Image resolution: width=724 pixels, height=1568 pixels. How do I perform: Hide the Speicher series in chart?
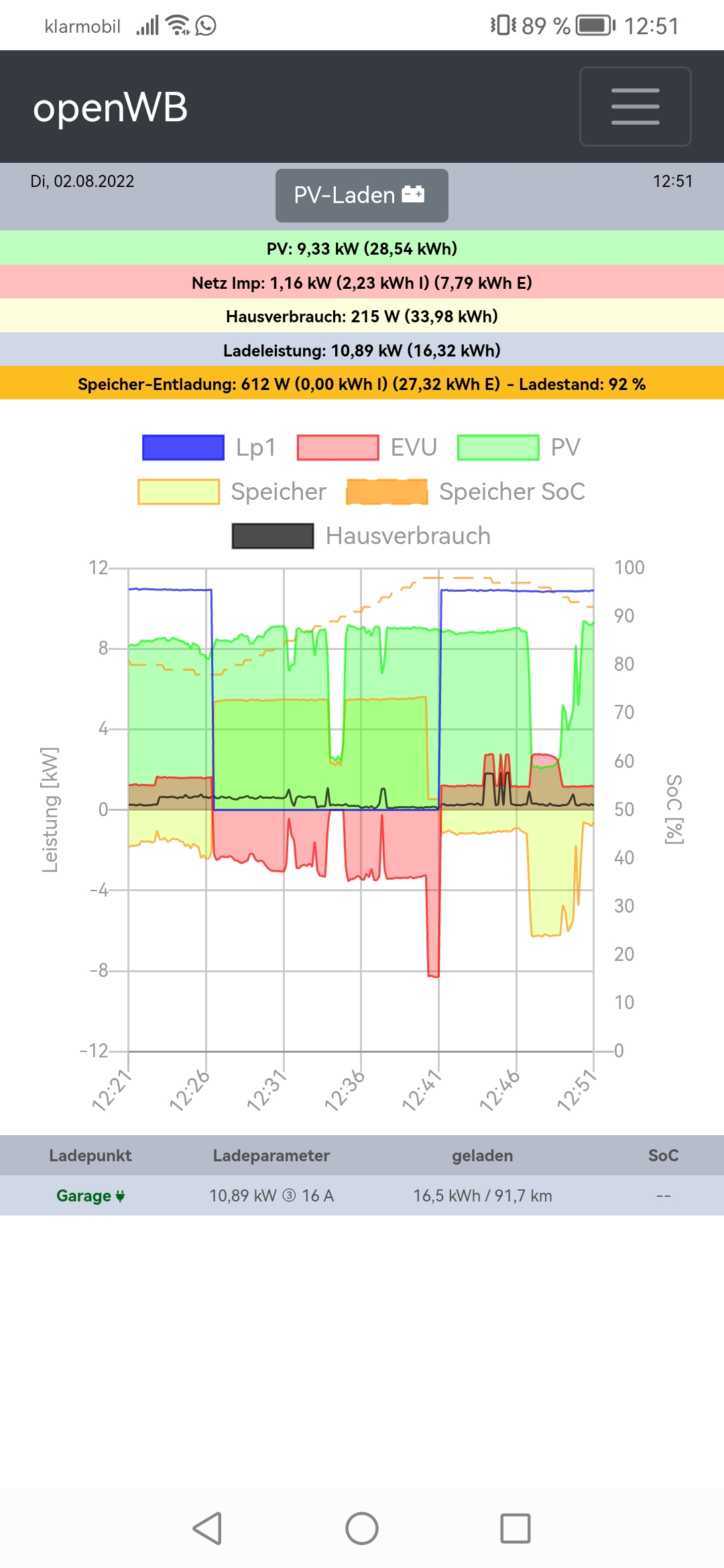click(232, 492)
